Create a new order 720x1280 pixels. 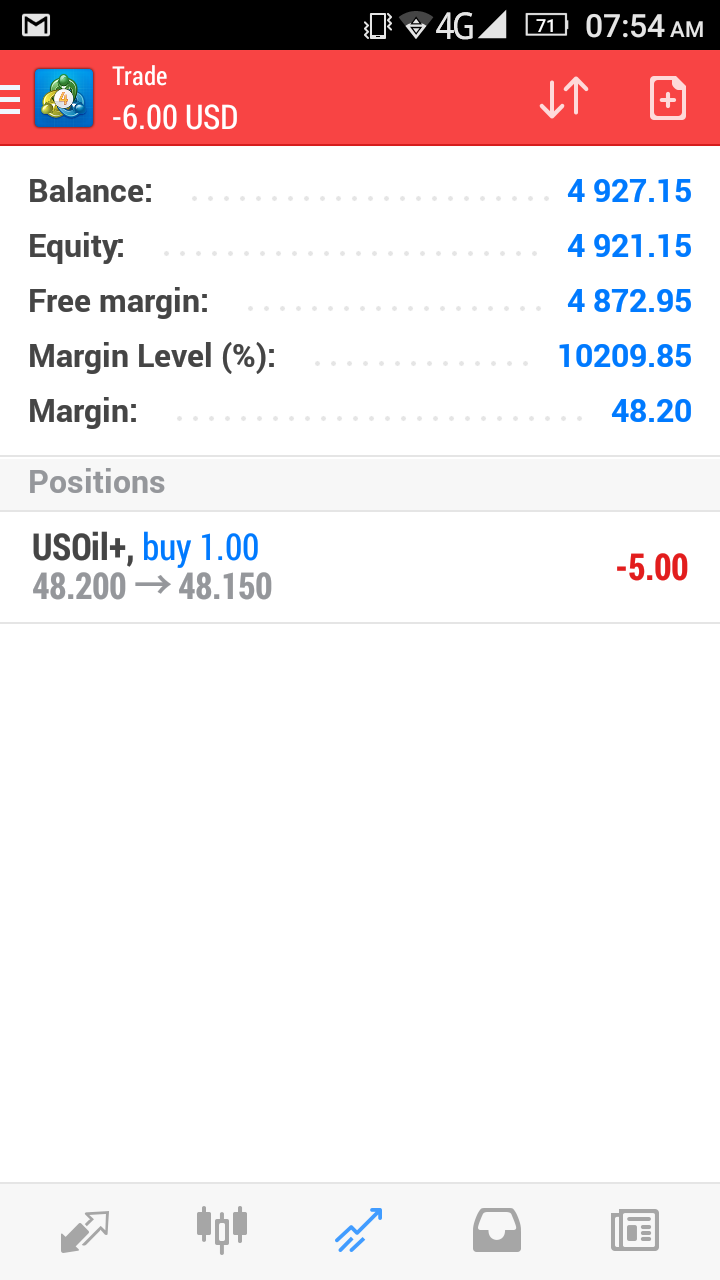[668, 98]
